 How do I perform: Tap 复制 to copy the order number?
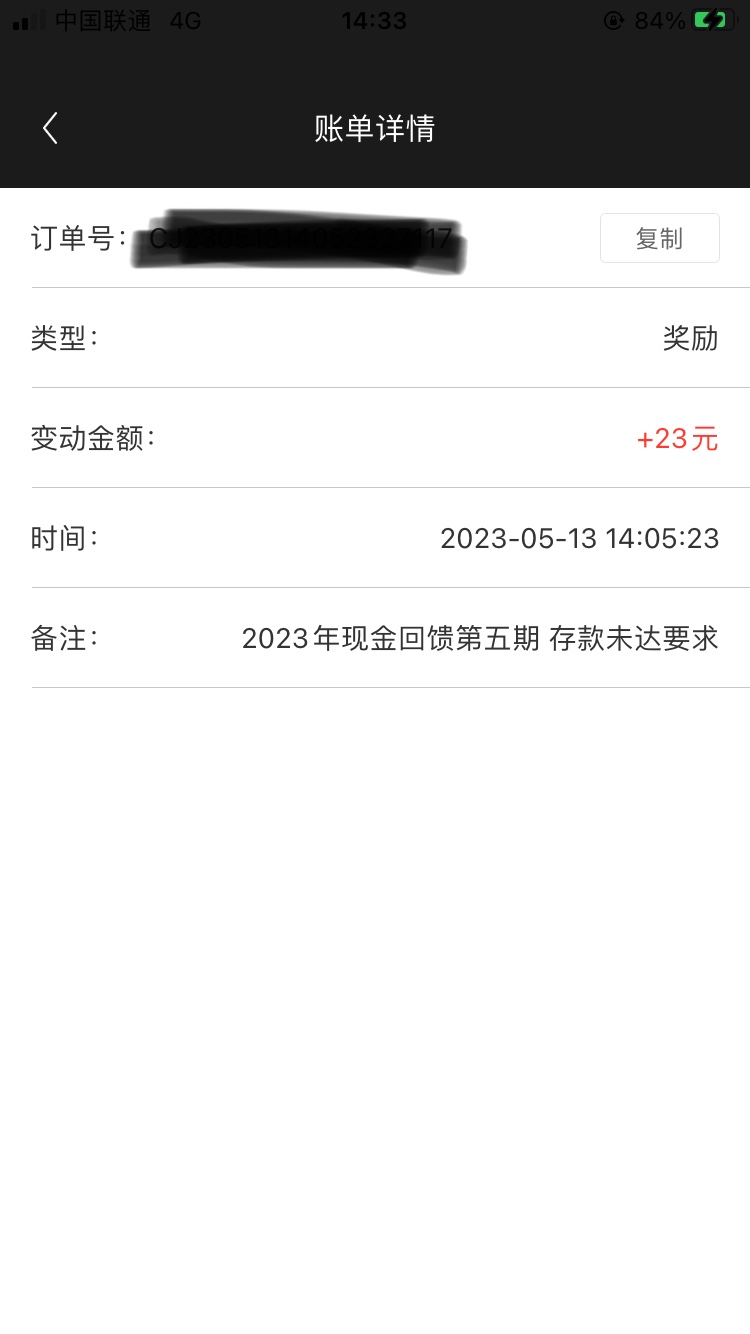point(659,238)
